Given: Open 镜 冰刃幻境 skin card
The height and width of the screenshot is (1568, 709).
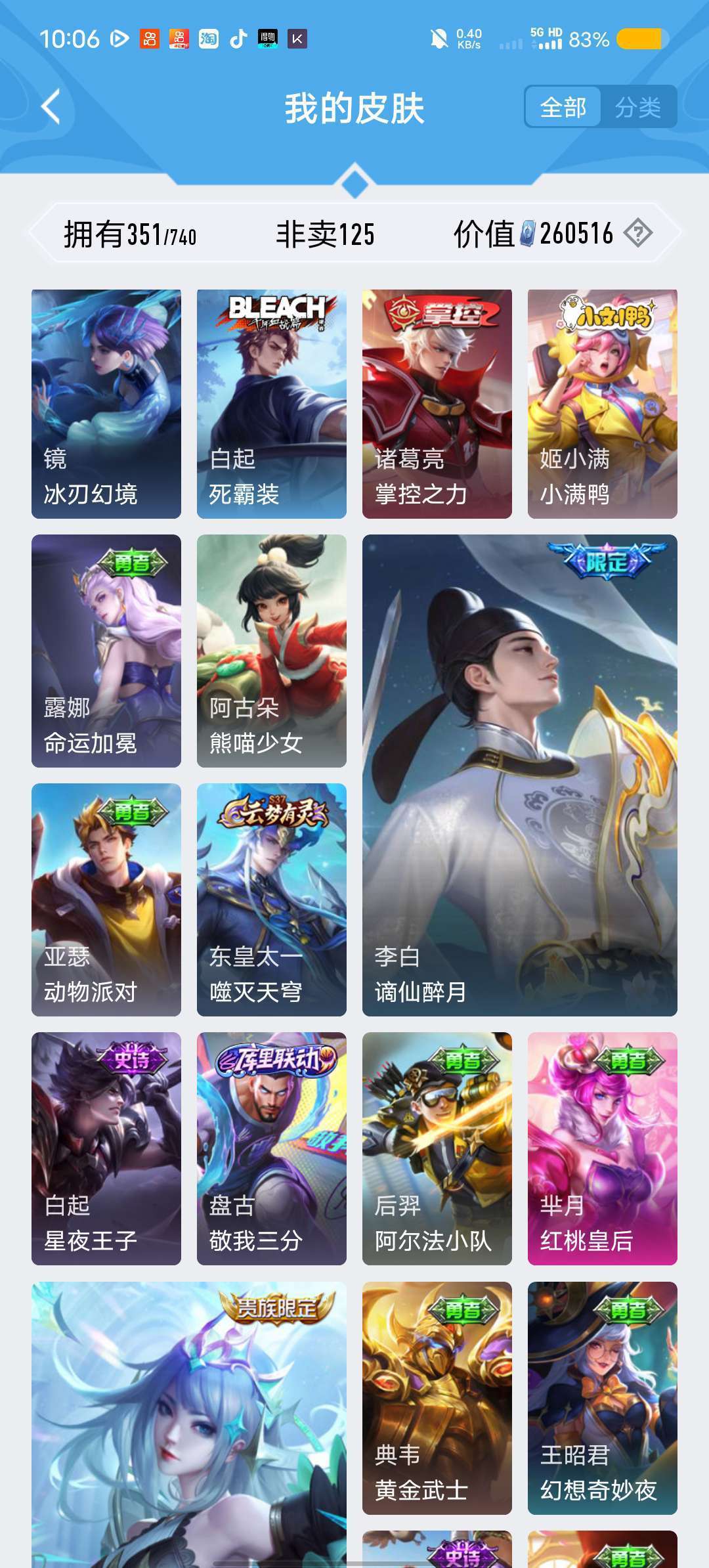Looking at the screenshot, I should (106, 403).
